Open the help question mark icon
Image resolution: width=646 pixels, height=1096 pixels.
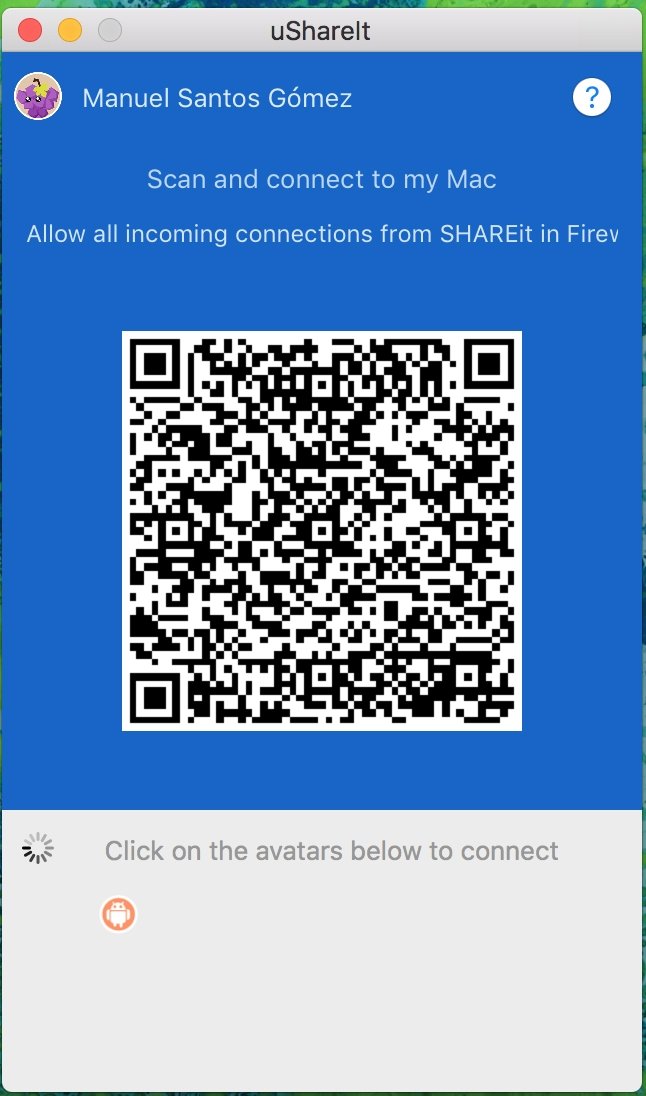click(x=591, y=97)
